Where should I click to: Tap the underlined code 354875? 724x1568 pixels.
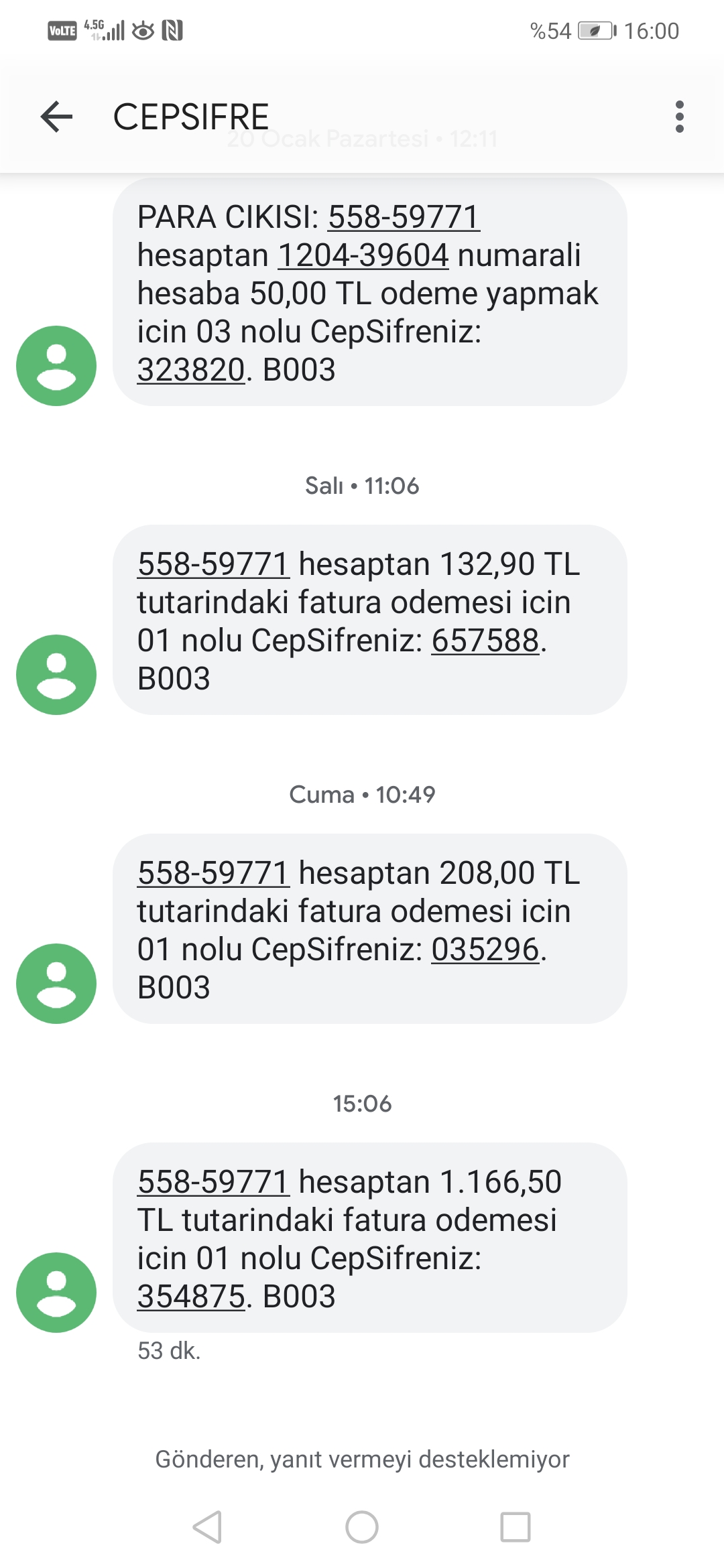coord(191,1297)
